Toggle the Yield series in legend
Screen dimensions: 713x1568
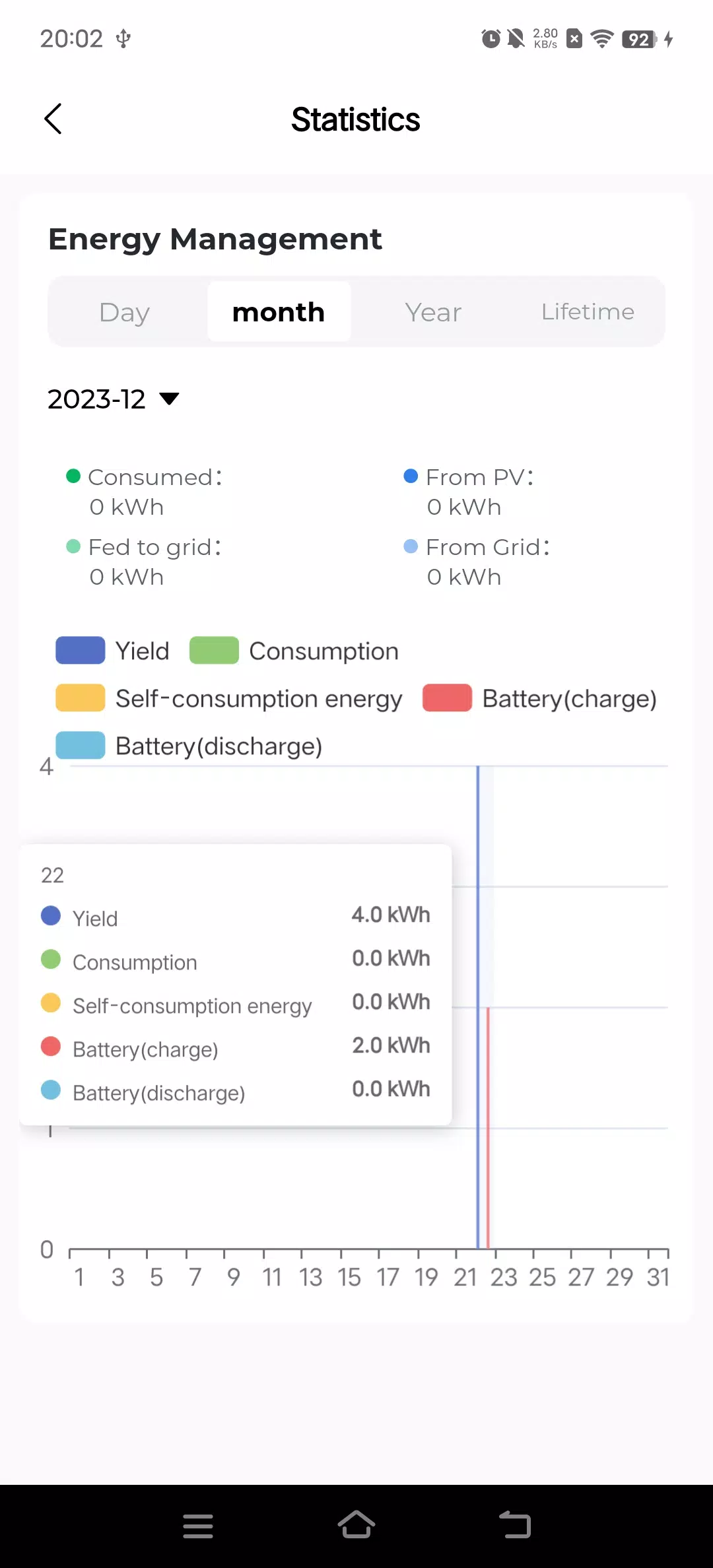(x=113, y=651)
